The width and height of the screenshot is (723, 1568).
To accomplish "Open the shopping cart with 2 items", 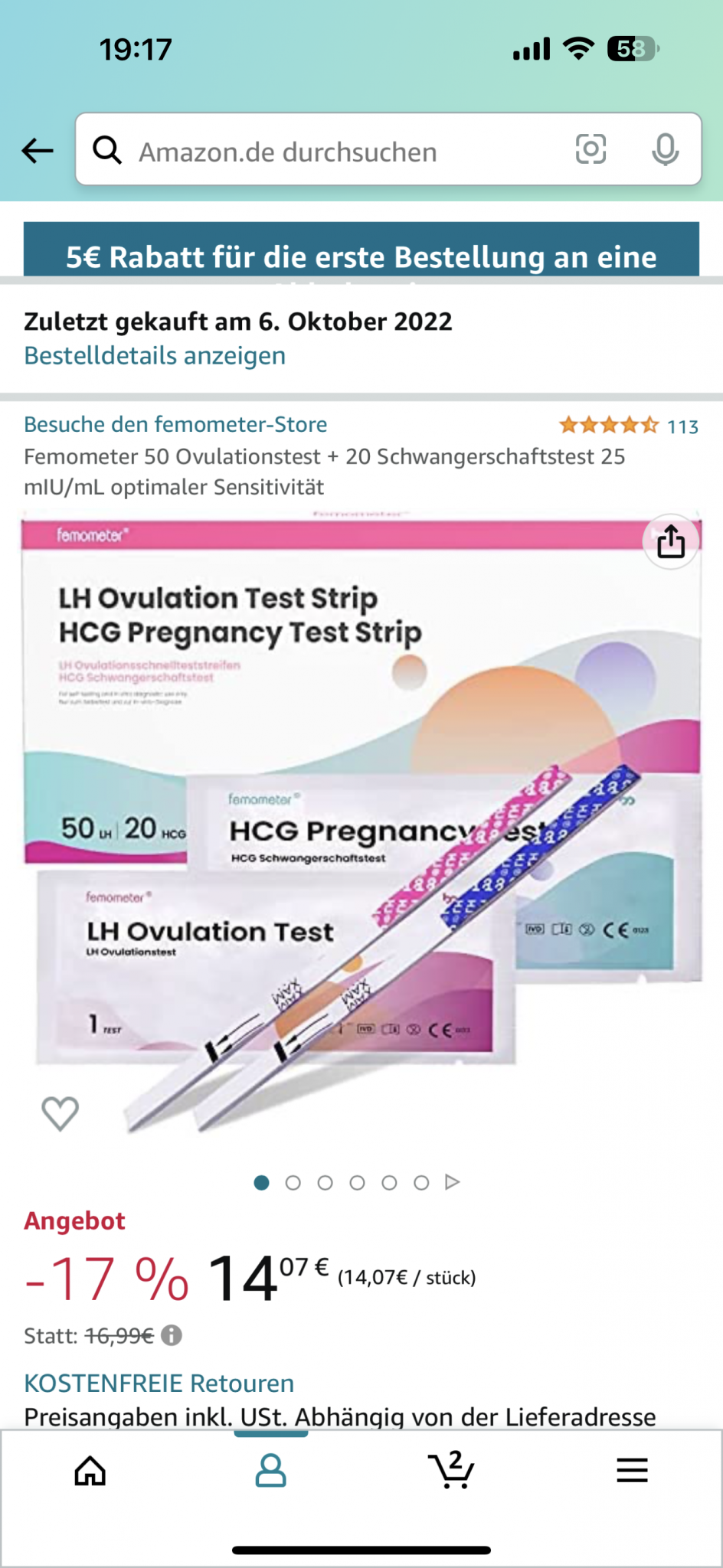I will click(451, 1471).
